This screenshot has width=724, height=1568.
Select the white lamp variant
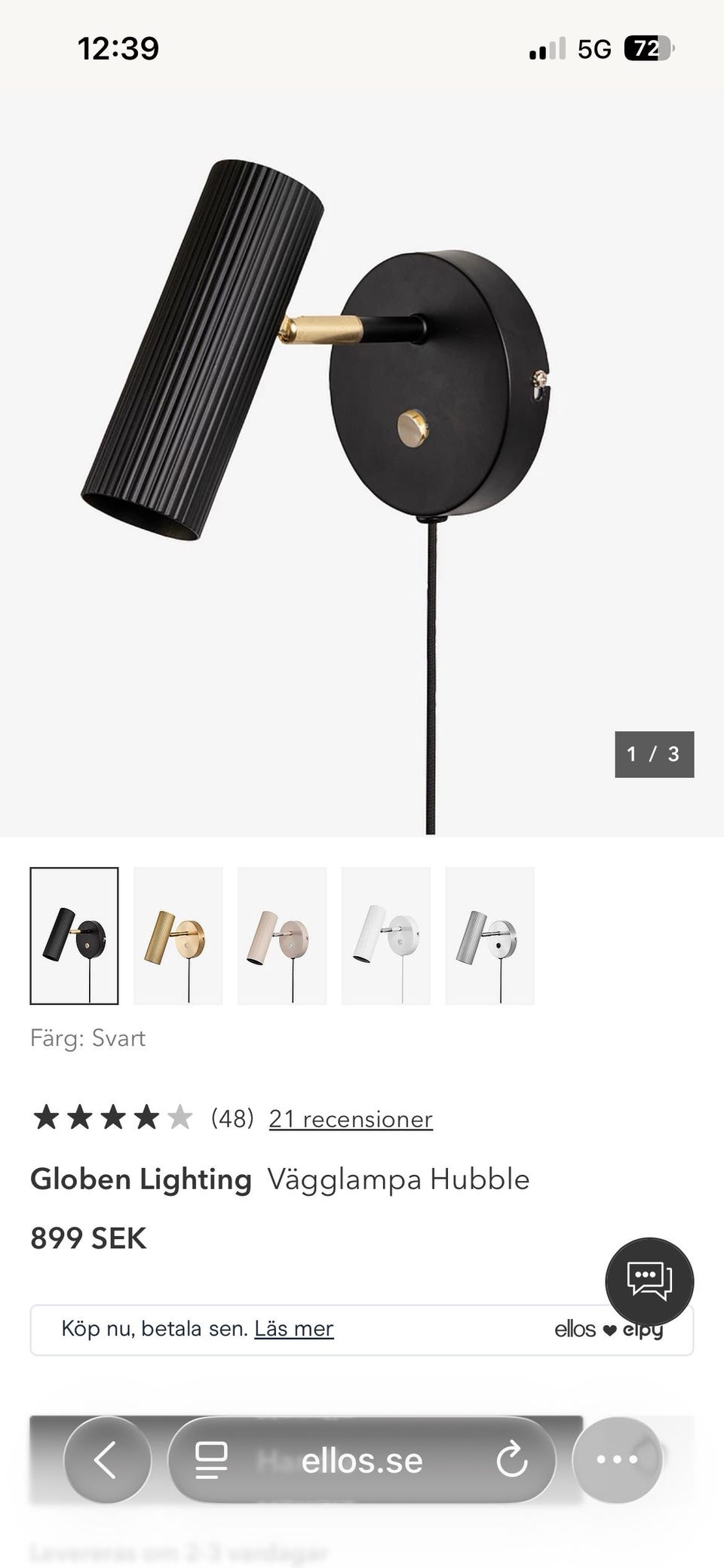(x=385, y=936)
